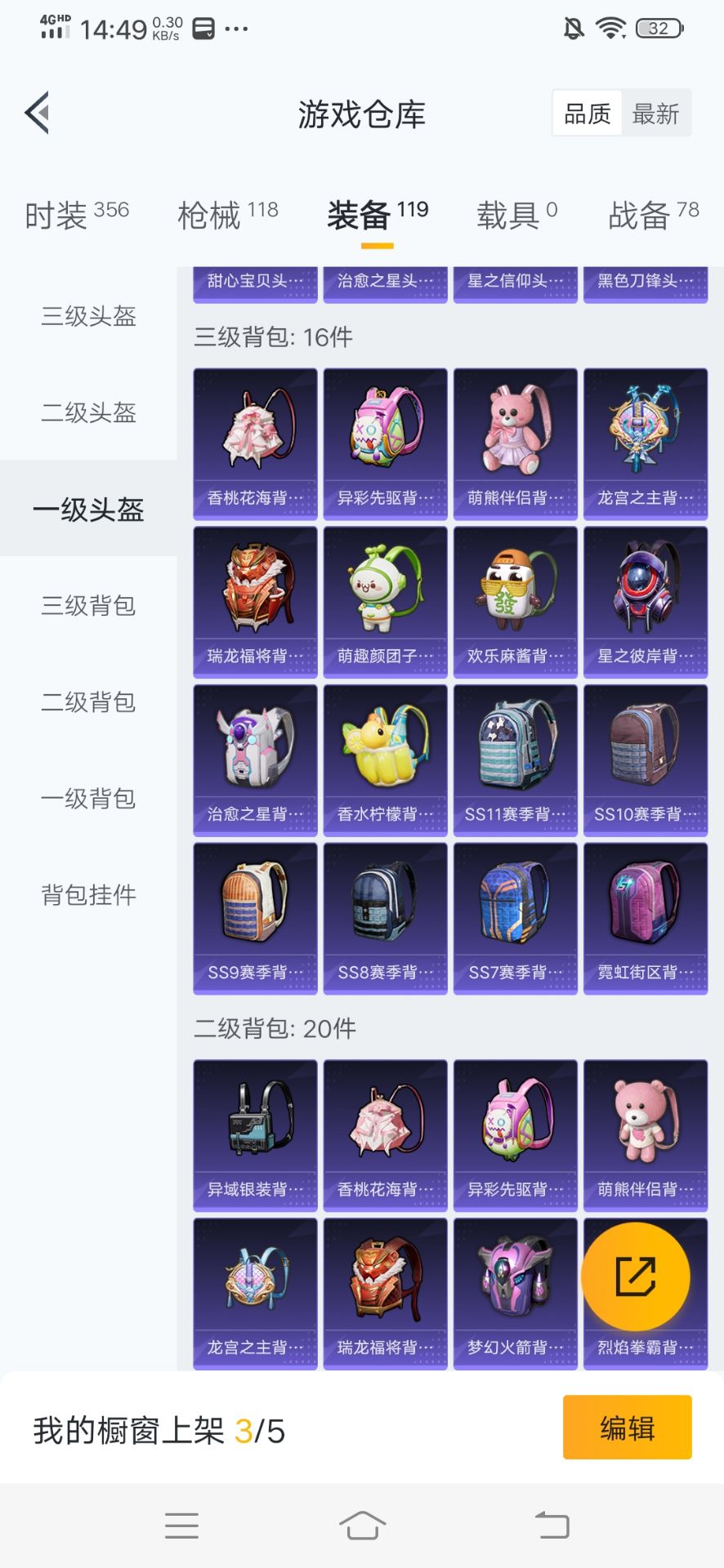View the 欢乐麻酱 backpack item
Screen dimensions: 724x1568
click(x=516, y=601)
